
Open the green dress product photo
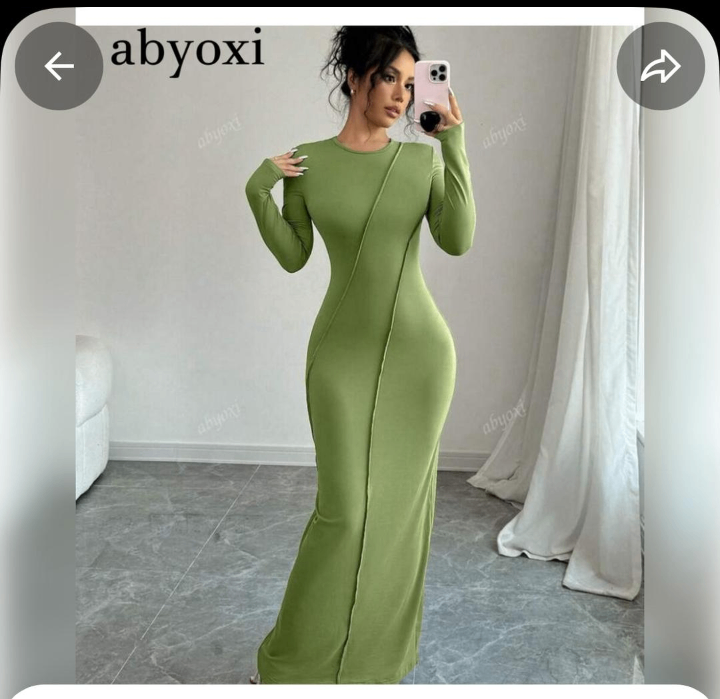coord(360,380)
